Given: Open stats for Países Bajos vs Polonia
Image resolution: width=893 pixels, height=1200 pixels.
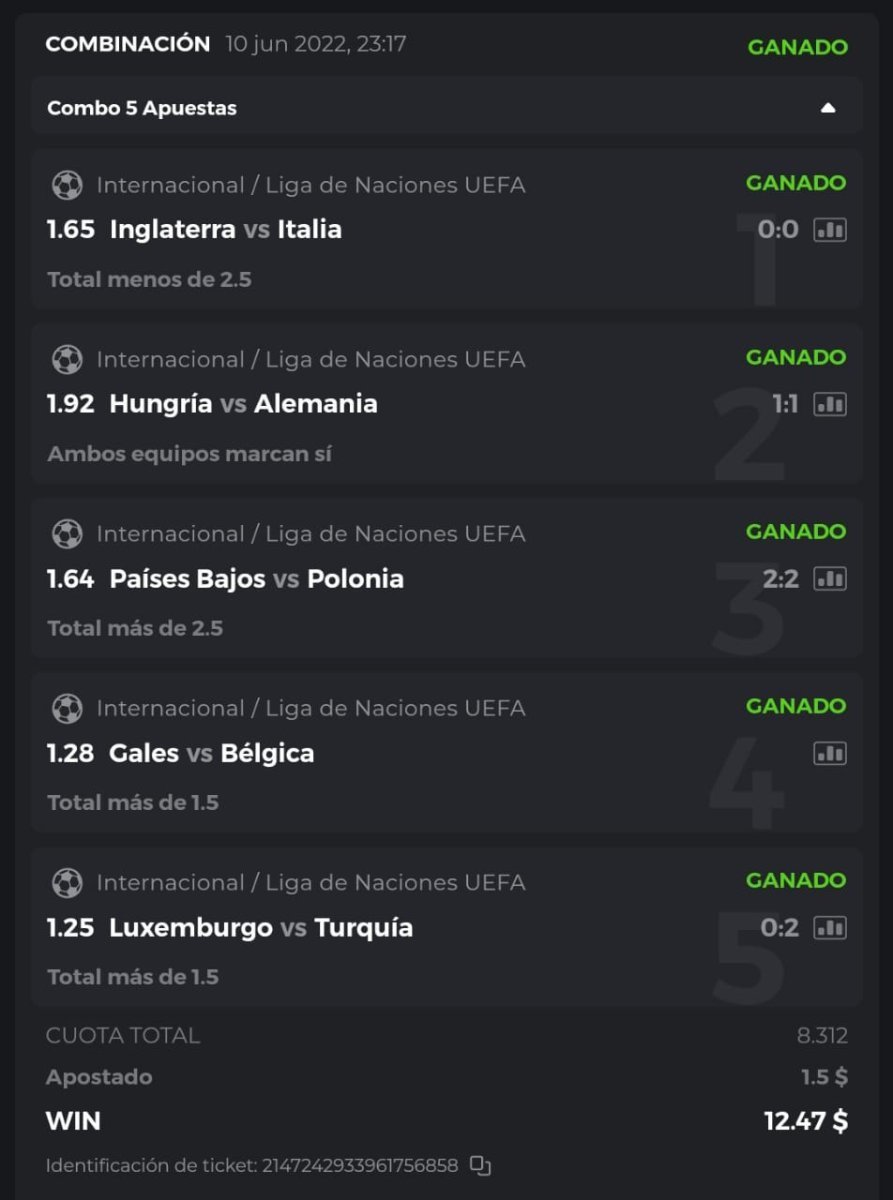Looking at the screenshot, I should click(830, 578).
